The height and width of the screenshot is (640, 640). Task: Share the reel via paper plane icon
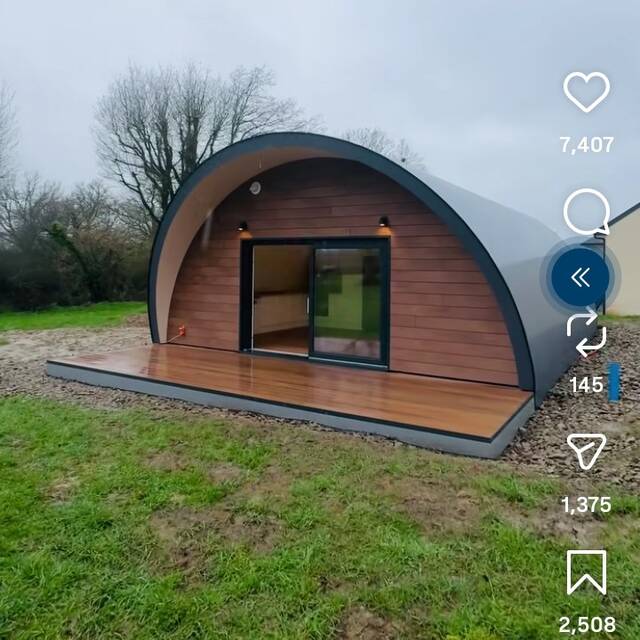[587, 451]
